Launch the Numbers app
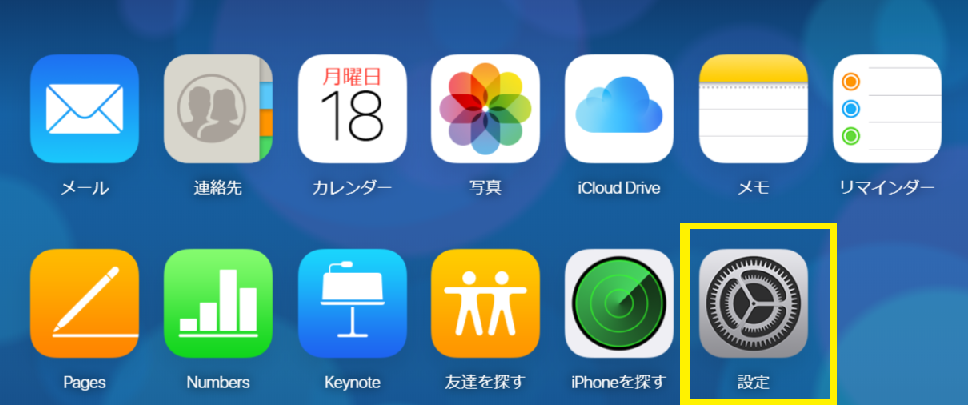 218,303
